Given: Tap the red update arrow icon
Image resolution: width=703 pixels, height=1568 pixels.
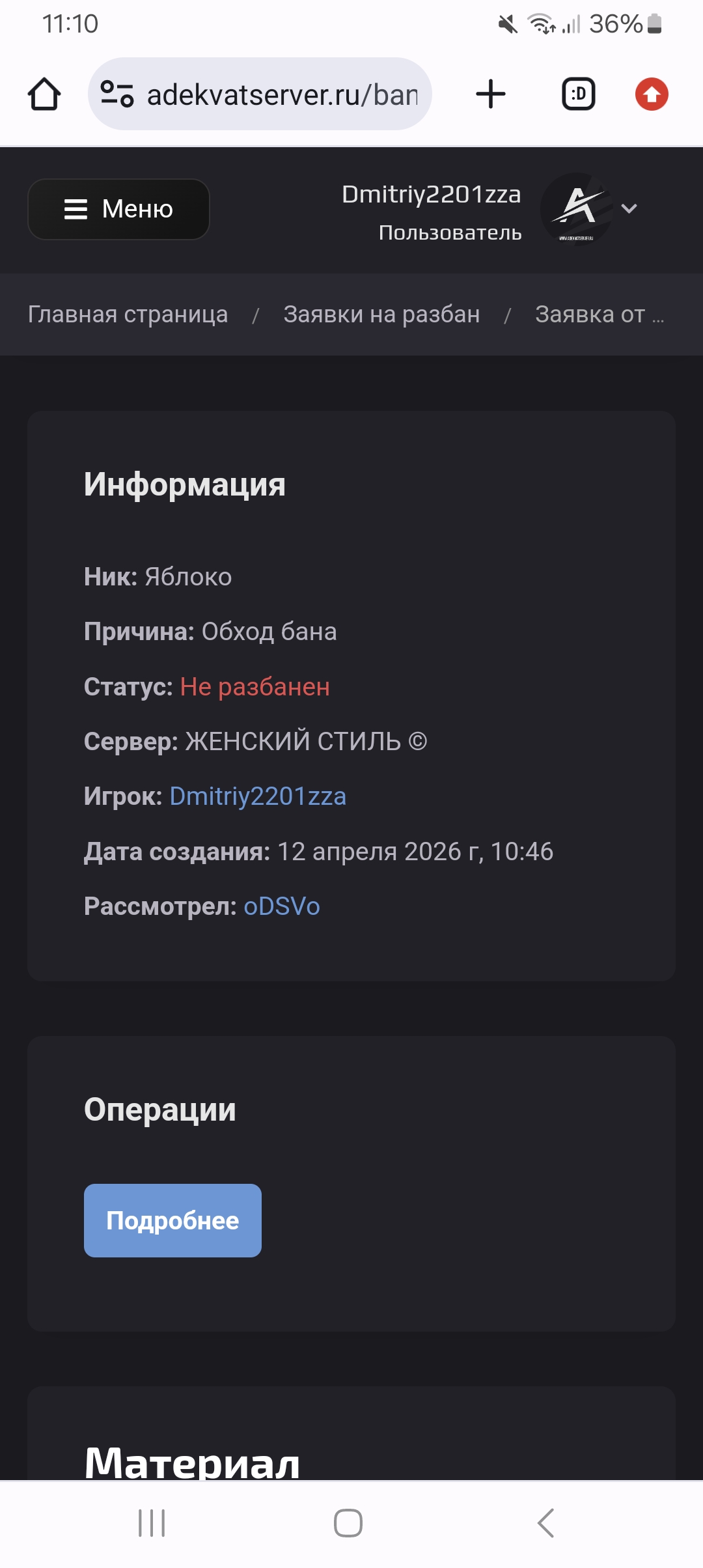Looking at the screenshot, I should (x=652, y=94).
